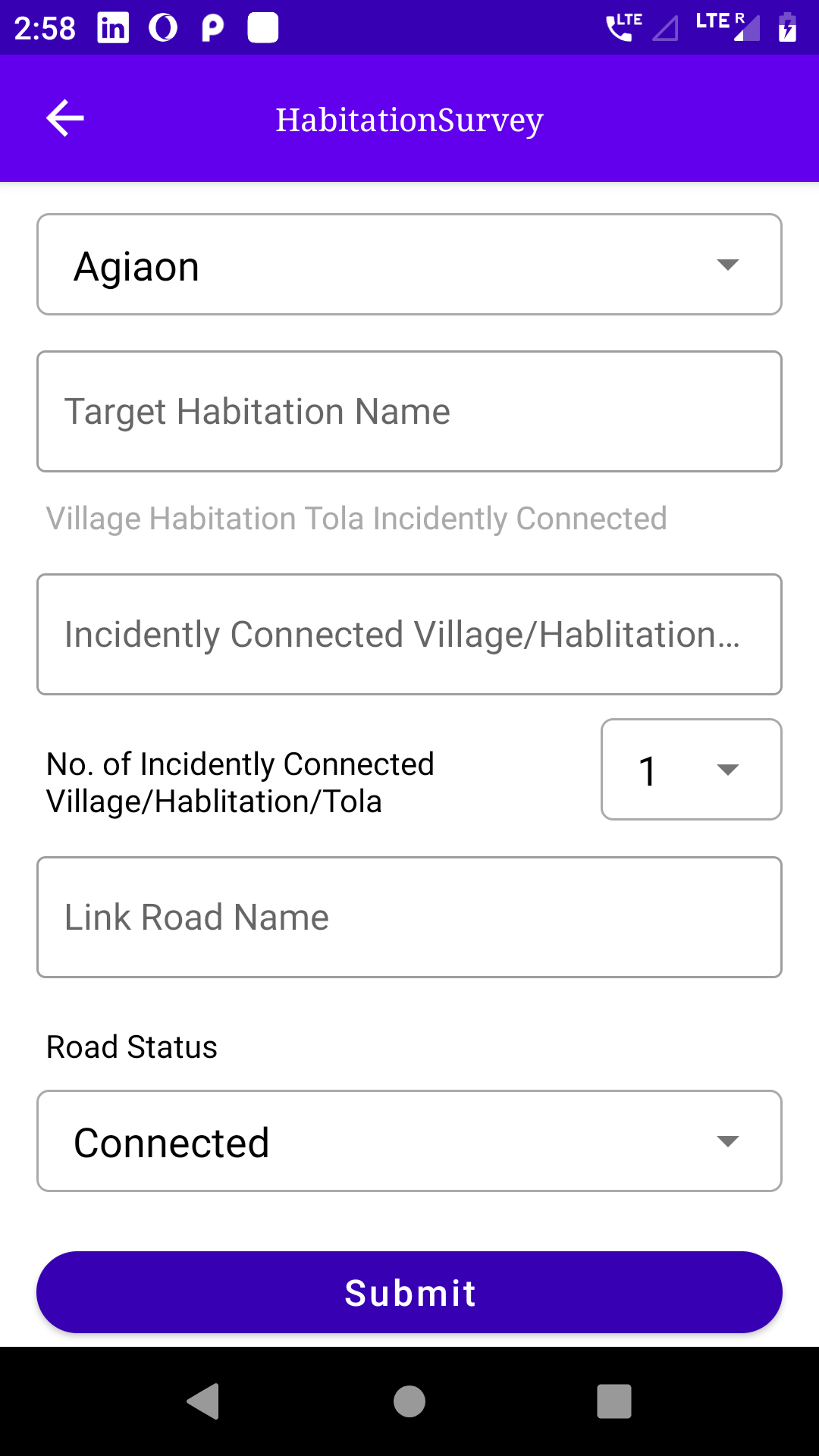Open the Road Status dropdown showing Connected

pyautogui.click(x=409, y=1141)
